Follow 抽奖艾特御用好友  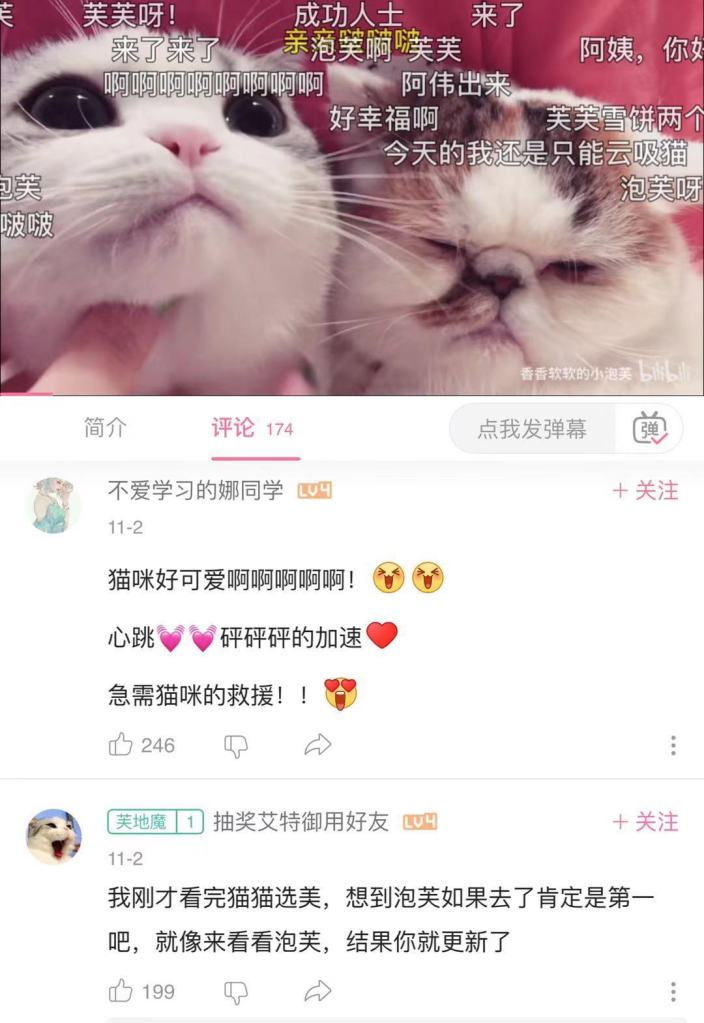point(645,821)
